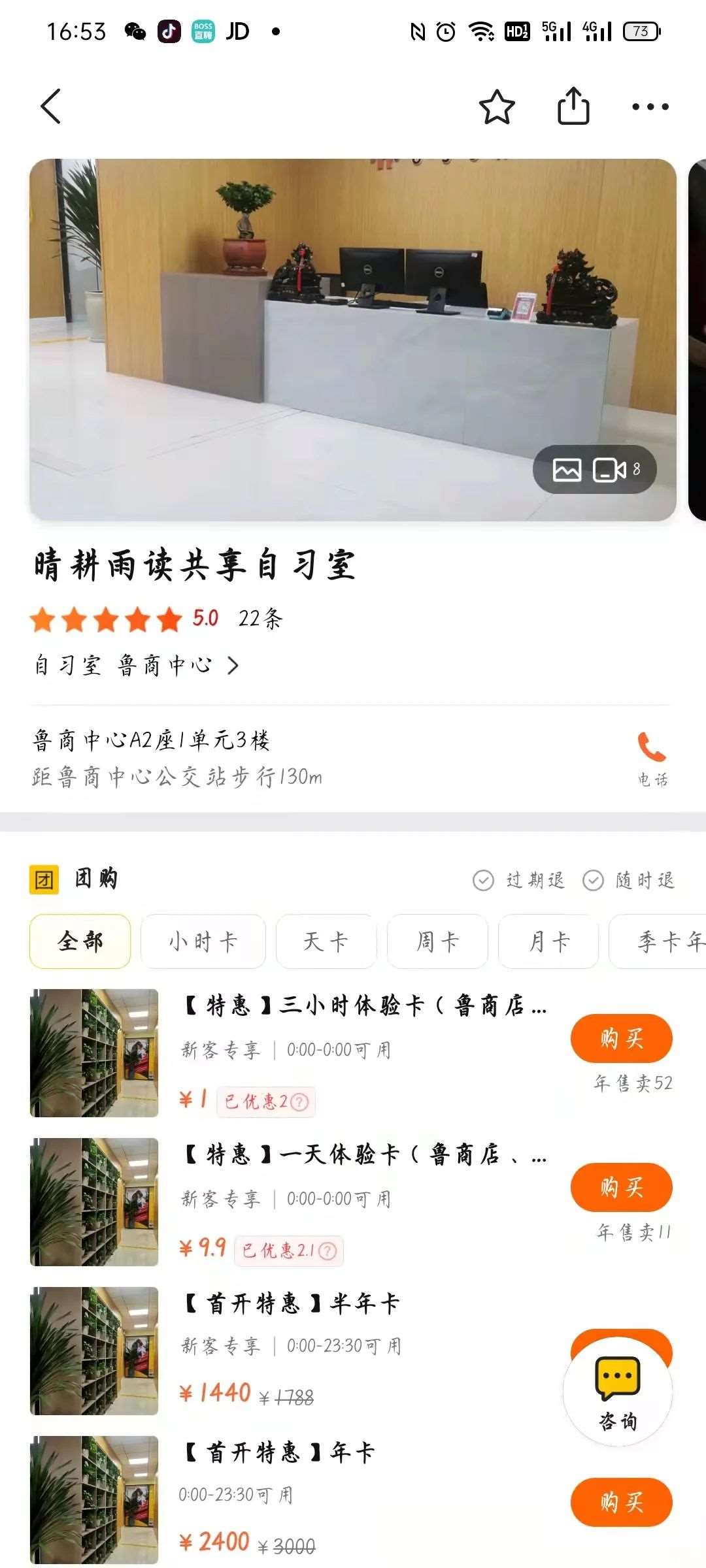Open 自习室 鲁商中心 category link
This screenshot has height=1568, width=706.
tap(136, 666)
